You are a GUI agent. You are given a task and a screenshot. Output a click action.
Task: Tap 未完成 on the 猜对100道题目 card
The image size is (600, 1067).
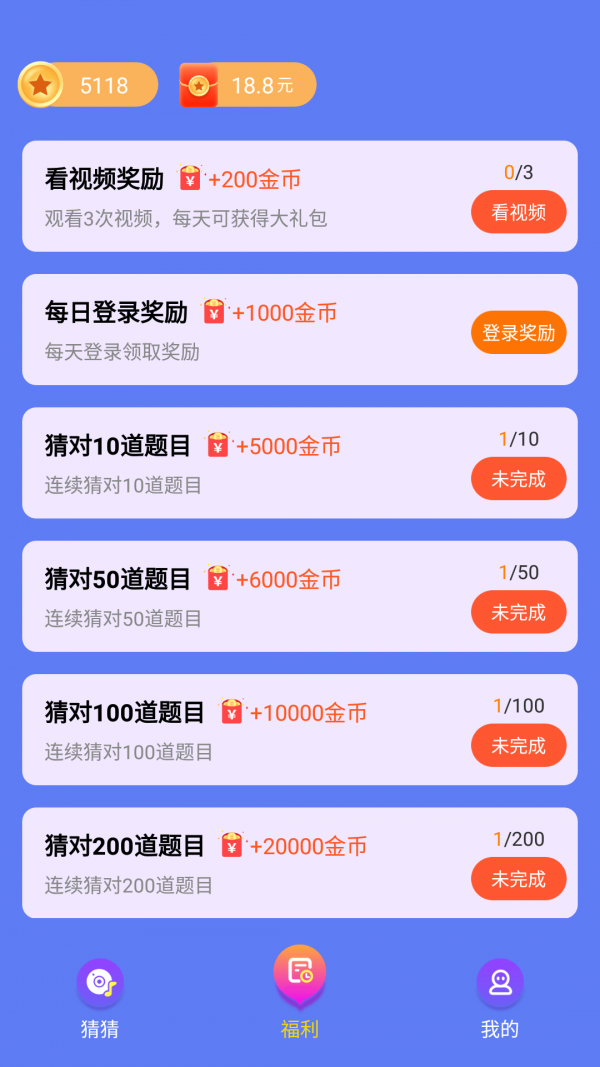(518, 746)
